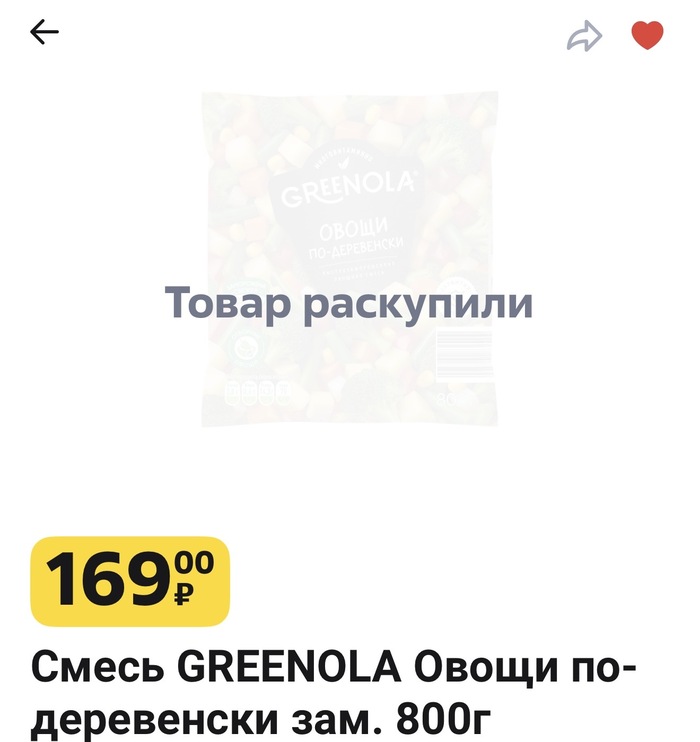Share this GREENOLA product
This screenshot has height=742, width=700.
click(584, 37)
